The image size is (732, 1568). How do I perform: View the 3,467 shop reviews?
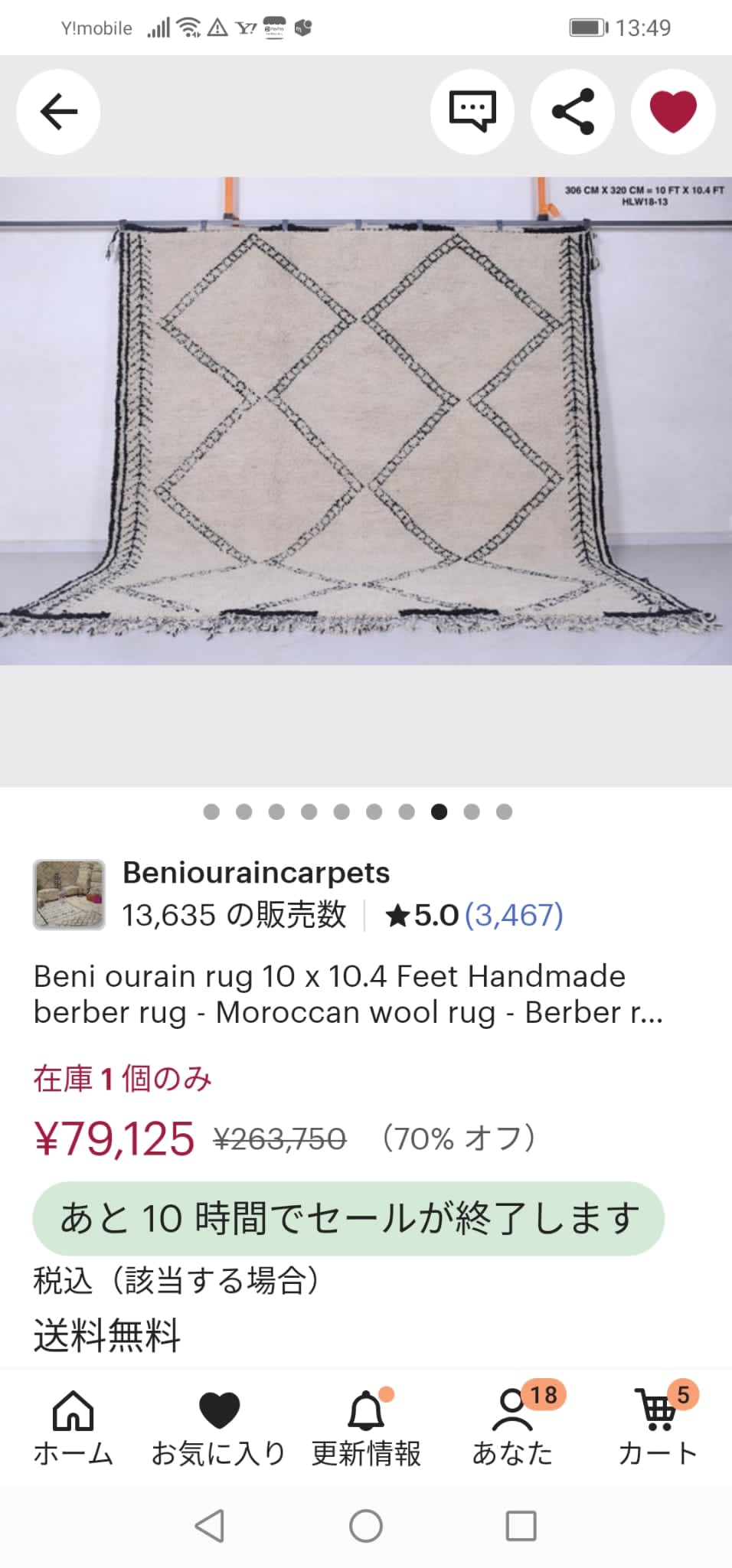[x=514, y=915]
